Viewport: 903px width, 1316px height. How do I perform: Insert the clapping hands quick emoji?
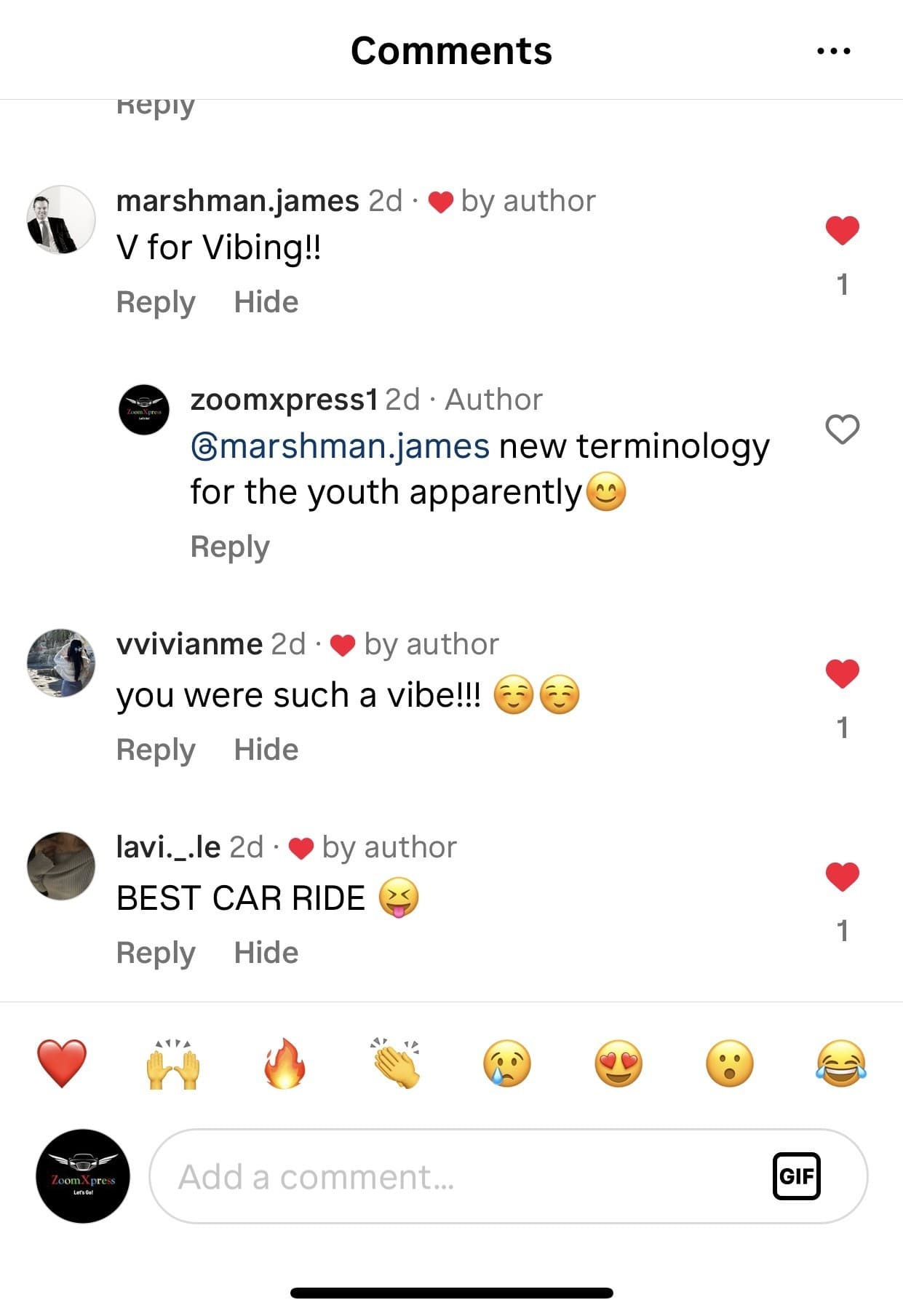(x=396, y=1063)
